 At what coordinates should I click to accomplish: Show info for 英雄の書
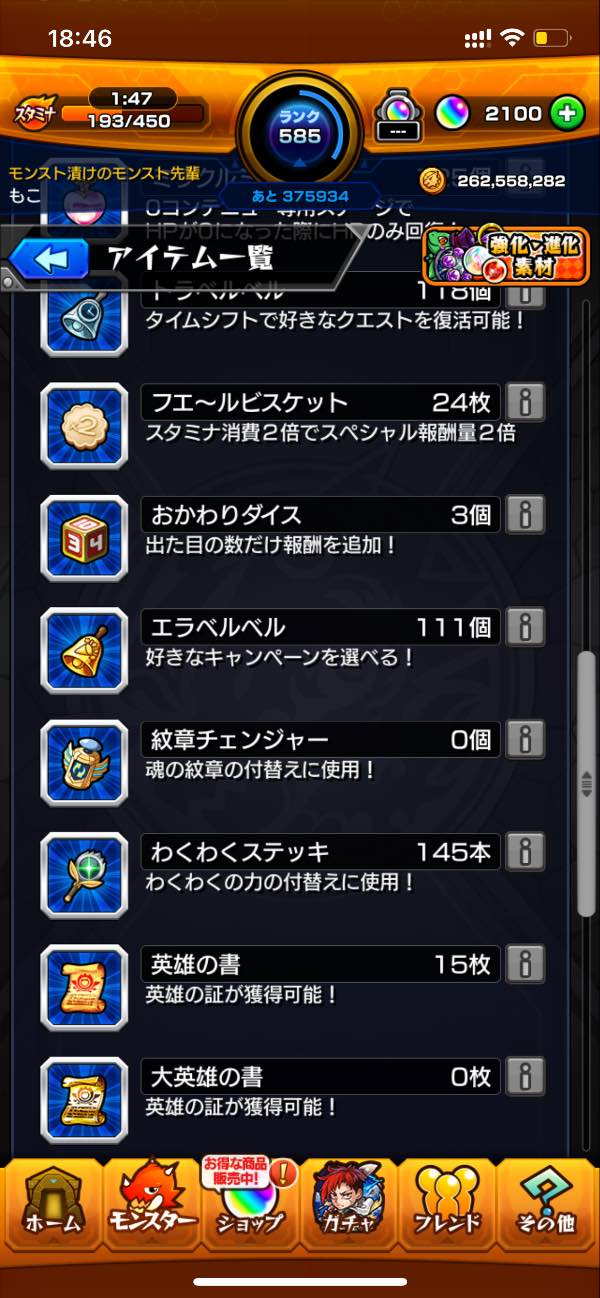pos(525,964)
